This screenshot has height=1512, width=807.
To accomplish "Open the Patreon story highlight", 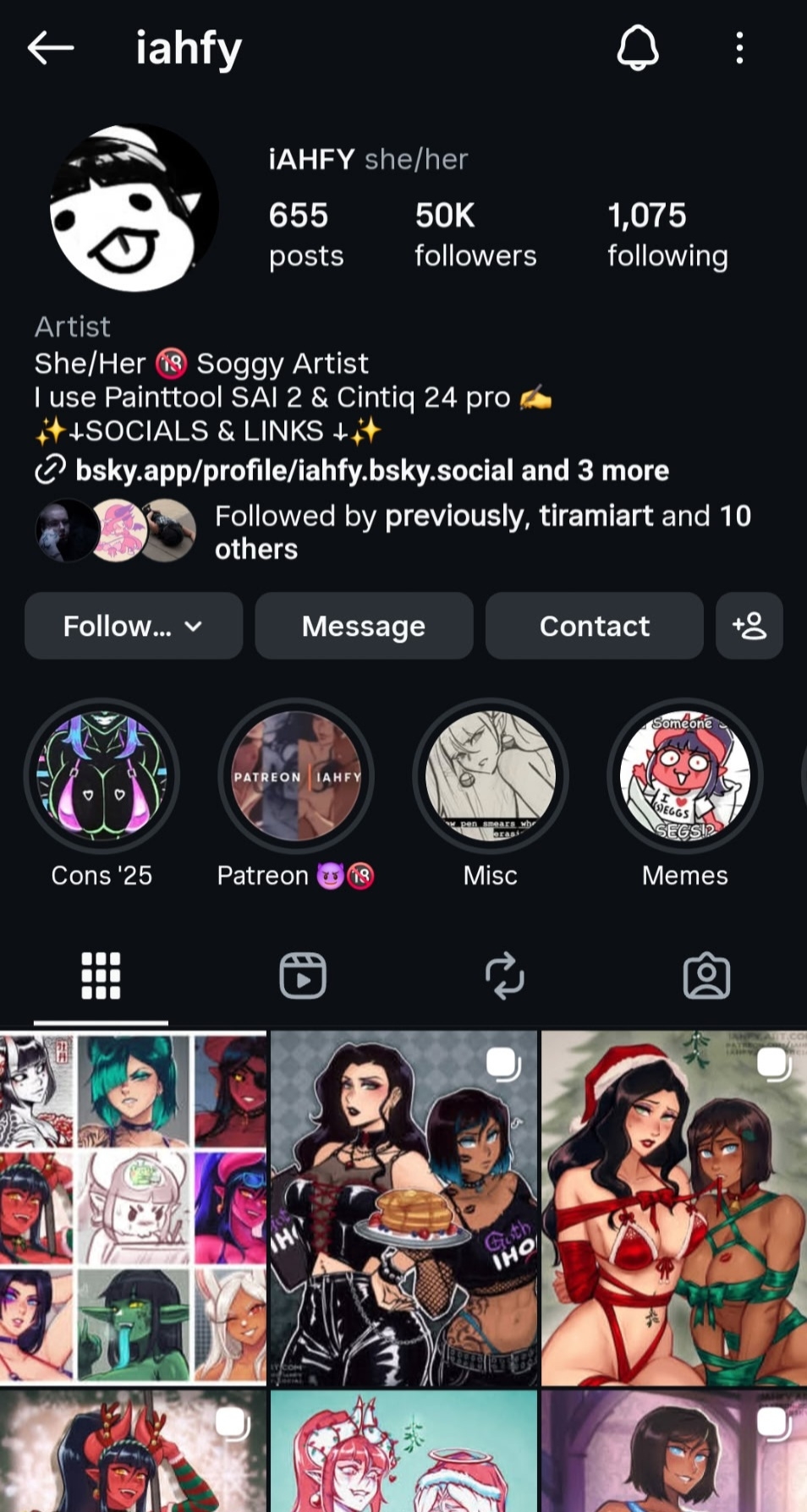I will (296, 776).
